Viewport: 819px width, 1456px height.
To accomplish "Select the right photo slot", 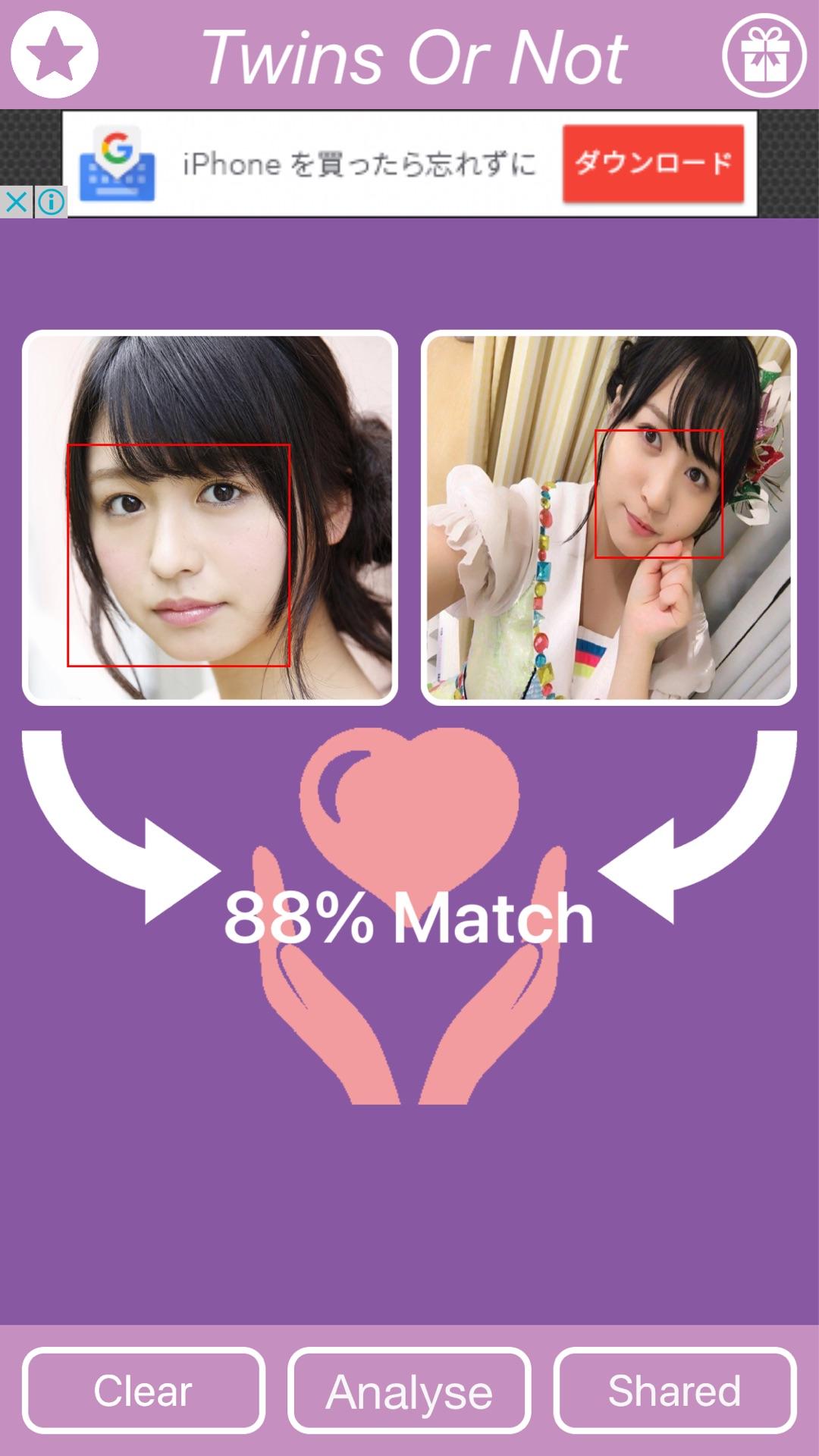I will point(609,518).
